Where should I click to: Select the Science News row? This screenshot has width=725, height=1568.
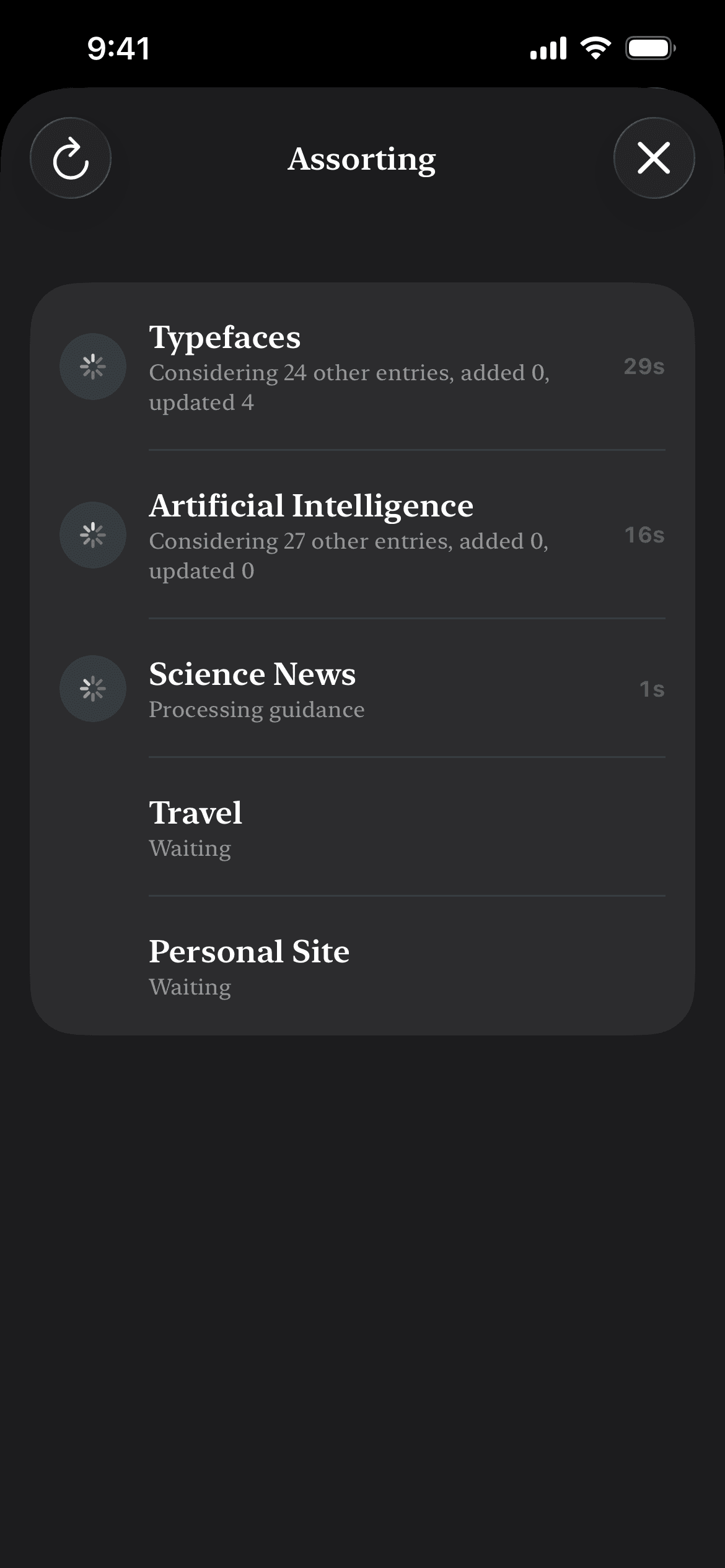[x=362, y=689]
